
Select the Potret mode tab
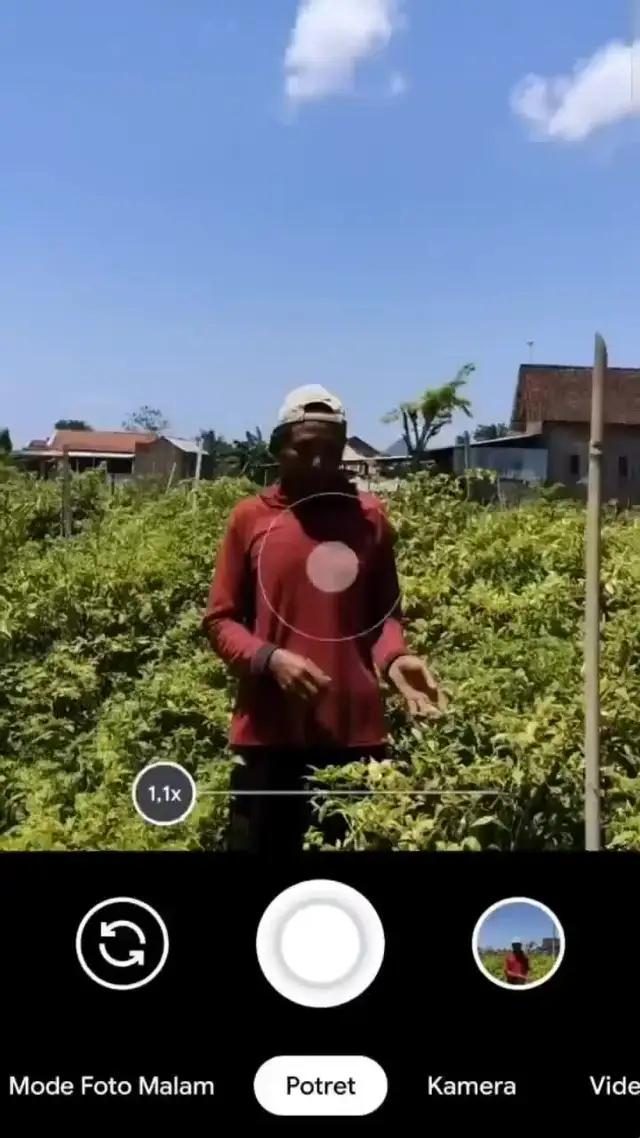coord(320,1086)
